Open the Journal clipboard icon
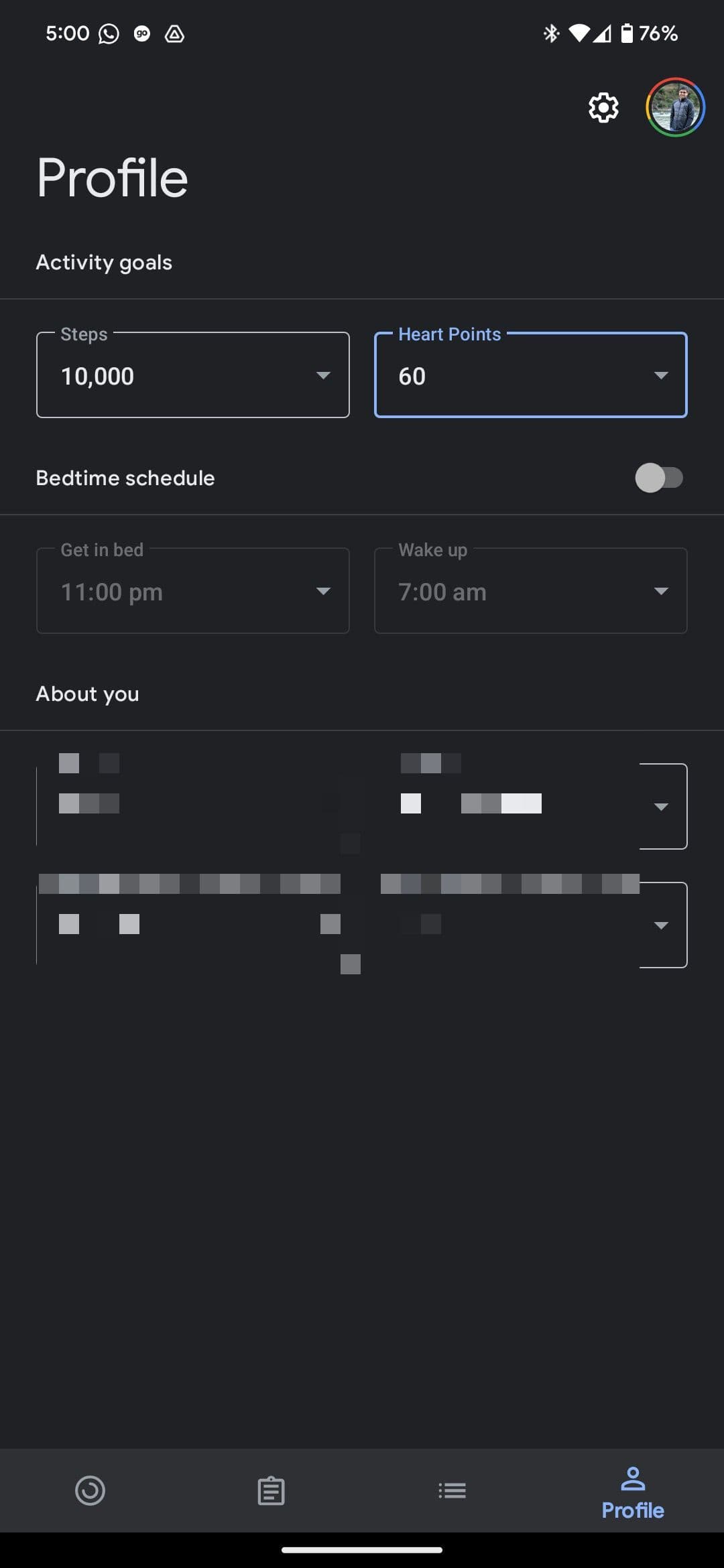724x1568 pixels. click(x=271, y=1490)
